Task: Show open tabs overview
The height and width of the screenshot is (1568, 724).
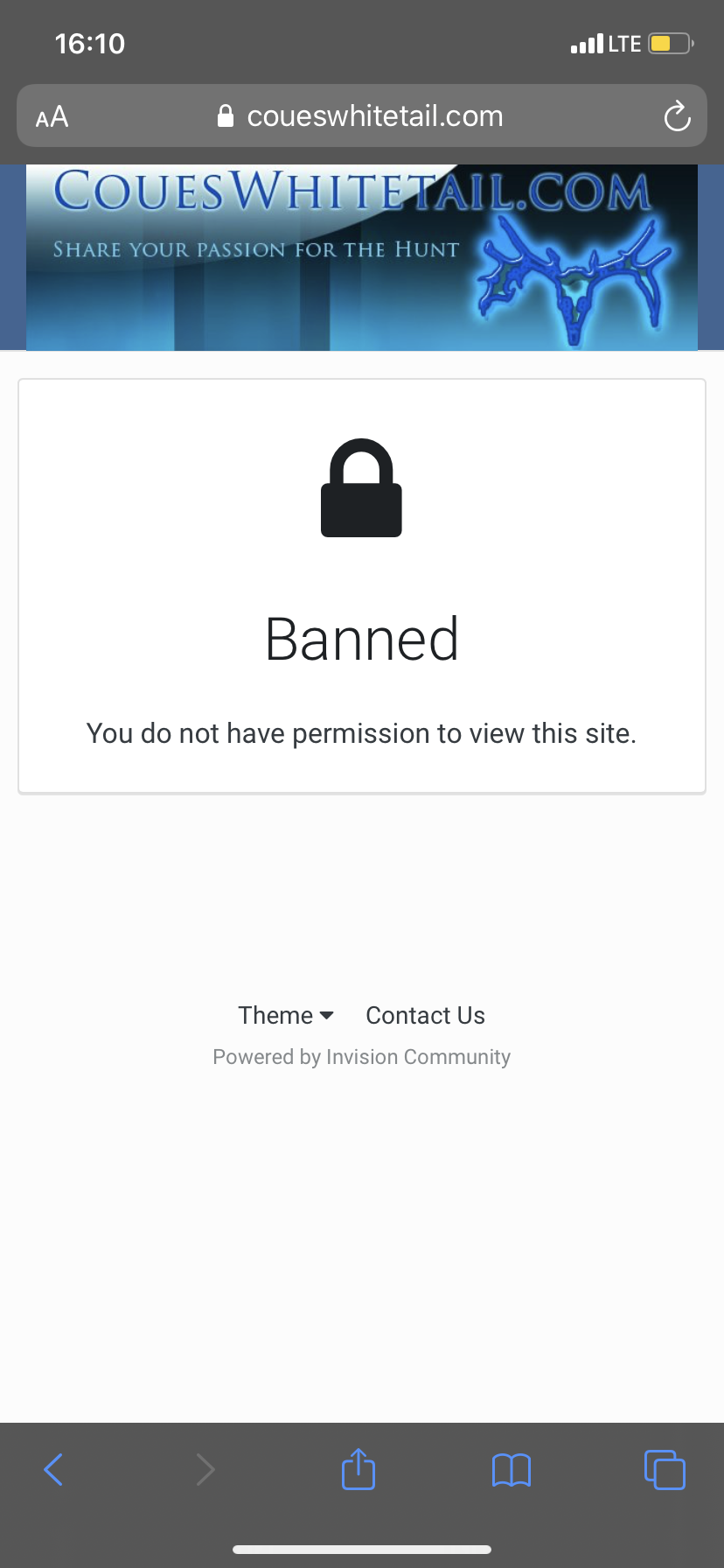Action: (x=665, y=1469)
